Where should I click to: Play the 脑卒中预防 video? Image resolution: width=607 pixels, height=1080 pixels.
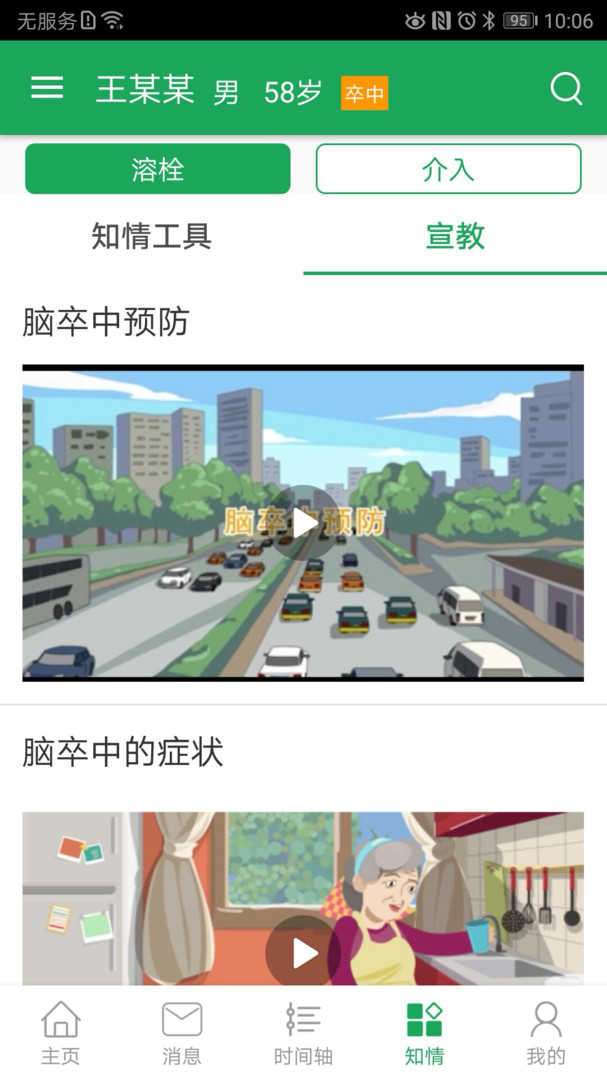point(304,522)
